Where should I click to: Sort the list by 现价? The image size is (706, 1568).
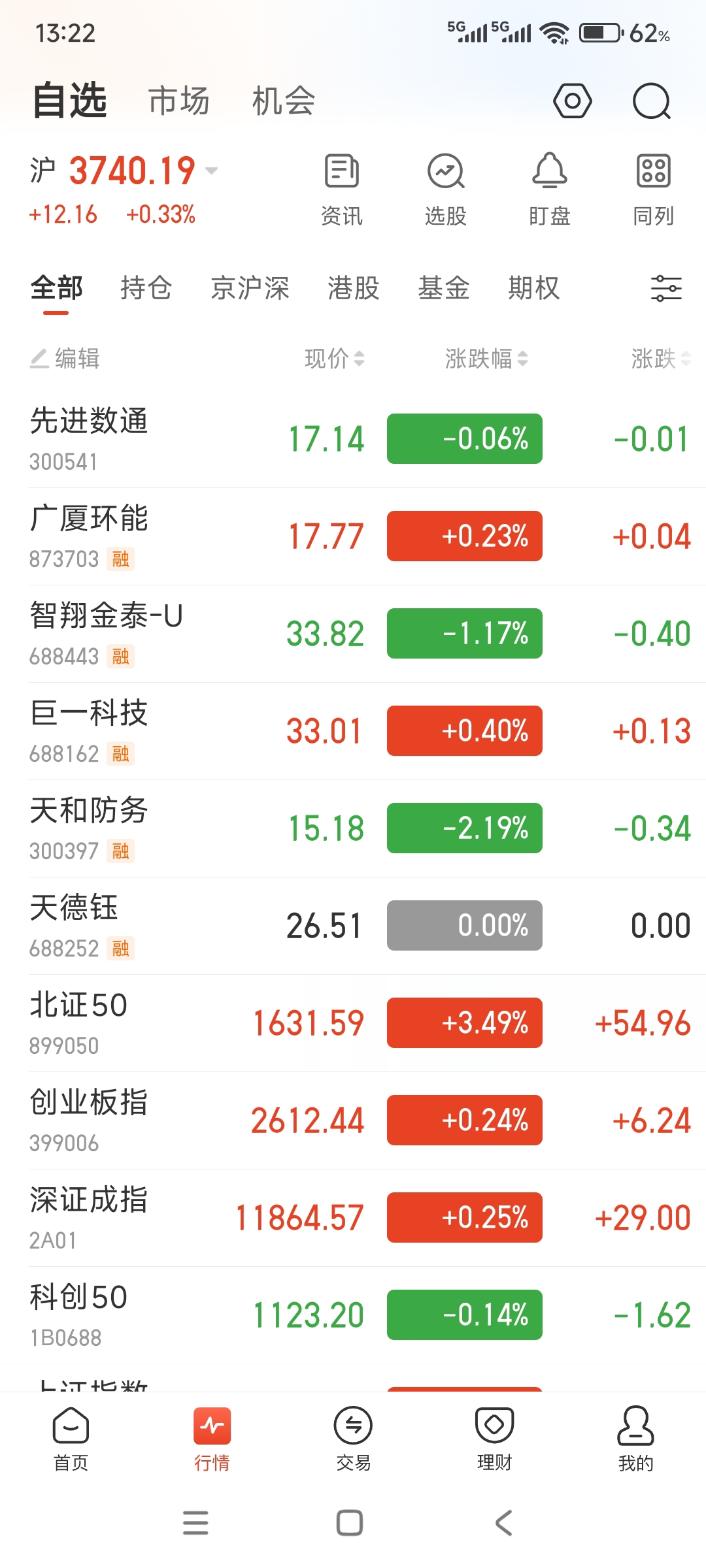335,359
